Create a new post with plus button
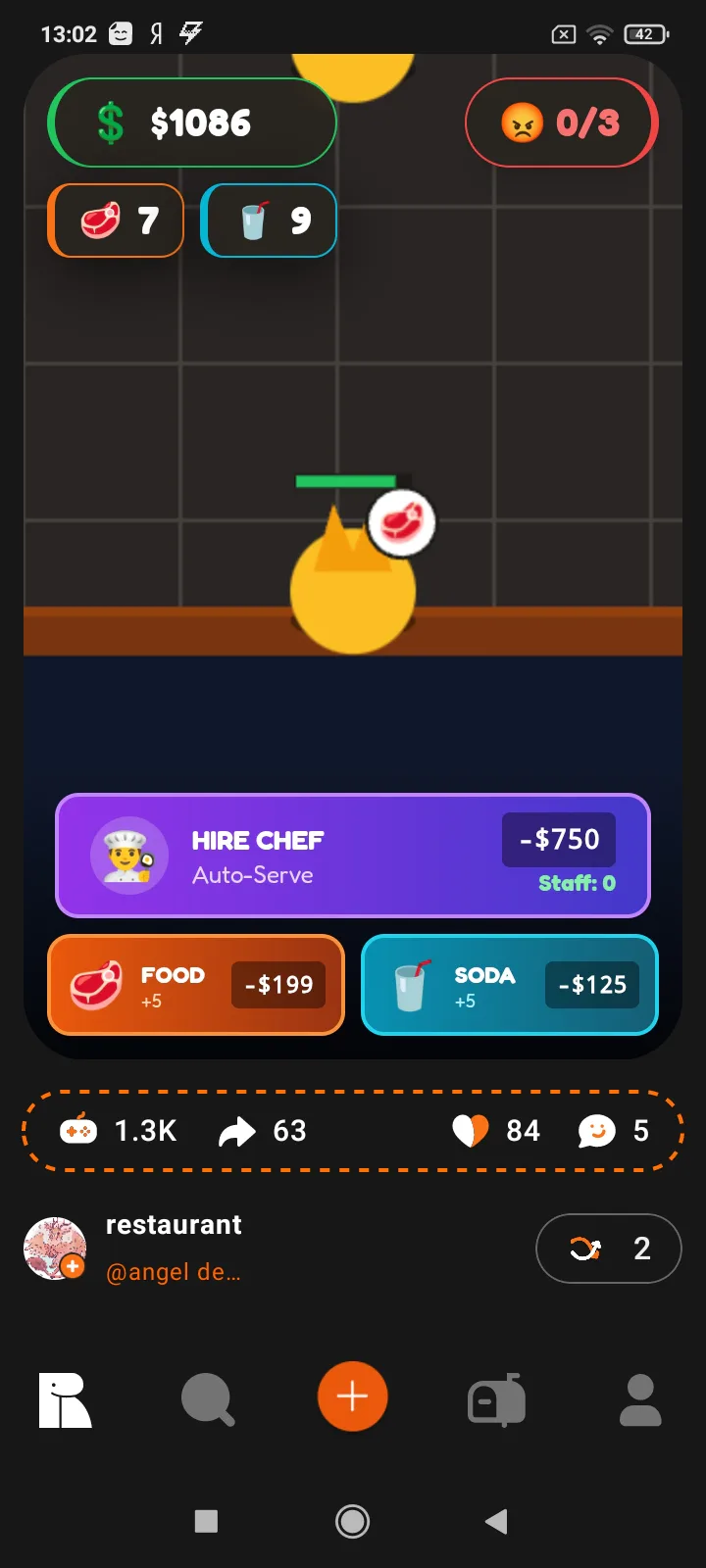 tap(353, 1396)
